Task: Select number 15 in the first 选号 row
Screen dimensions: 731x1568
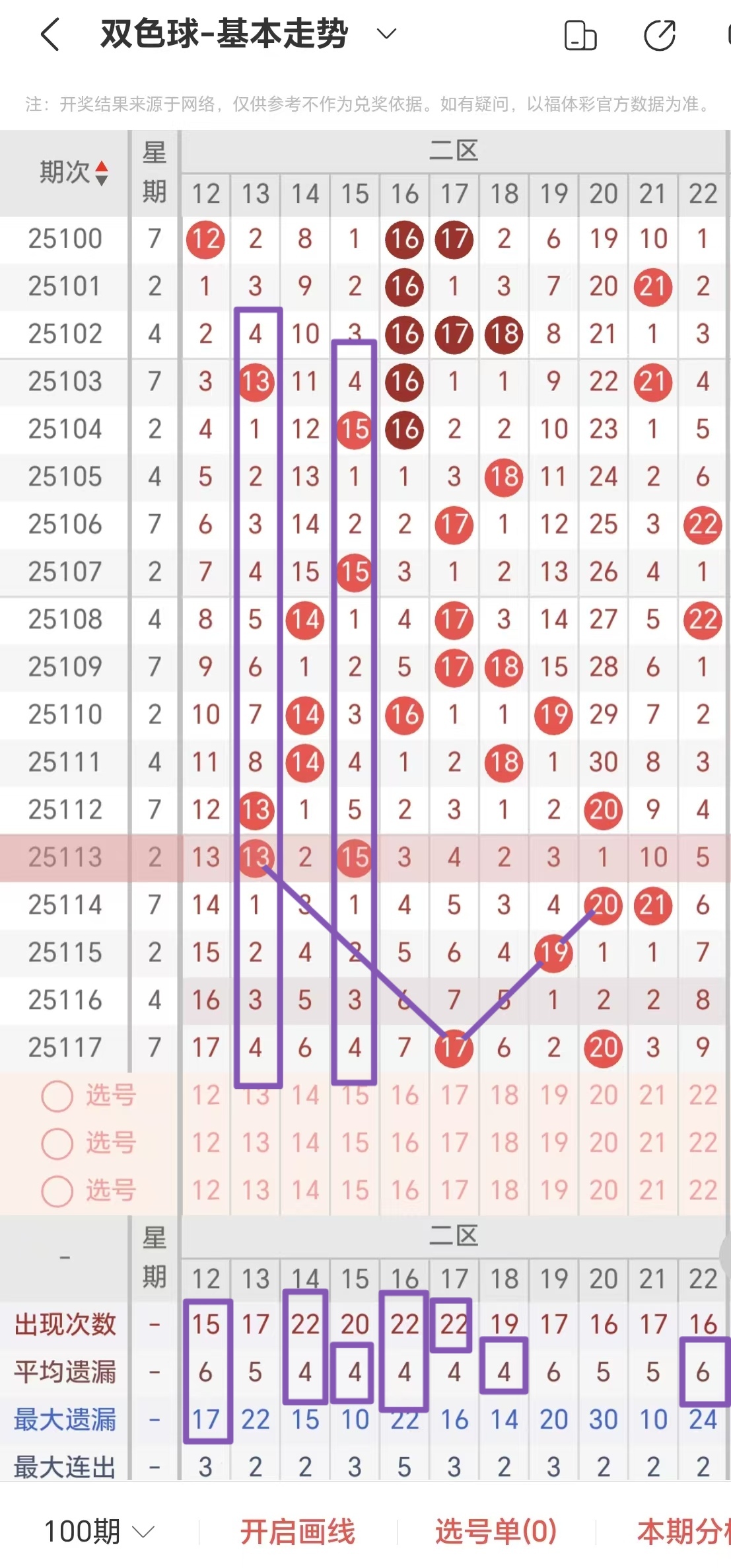Action: (354, 1095)
